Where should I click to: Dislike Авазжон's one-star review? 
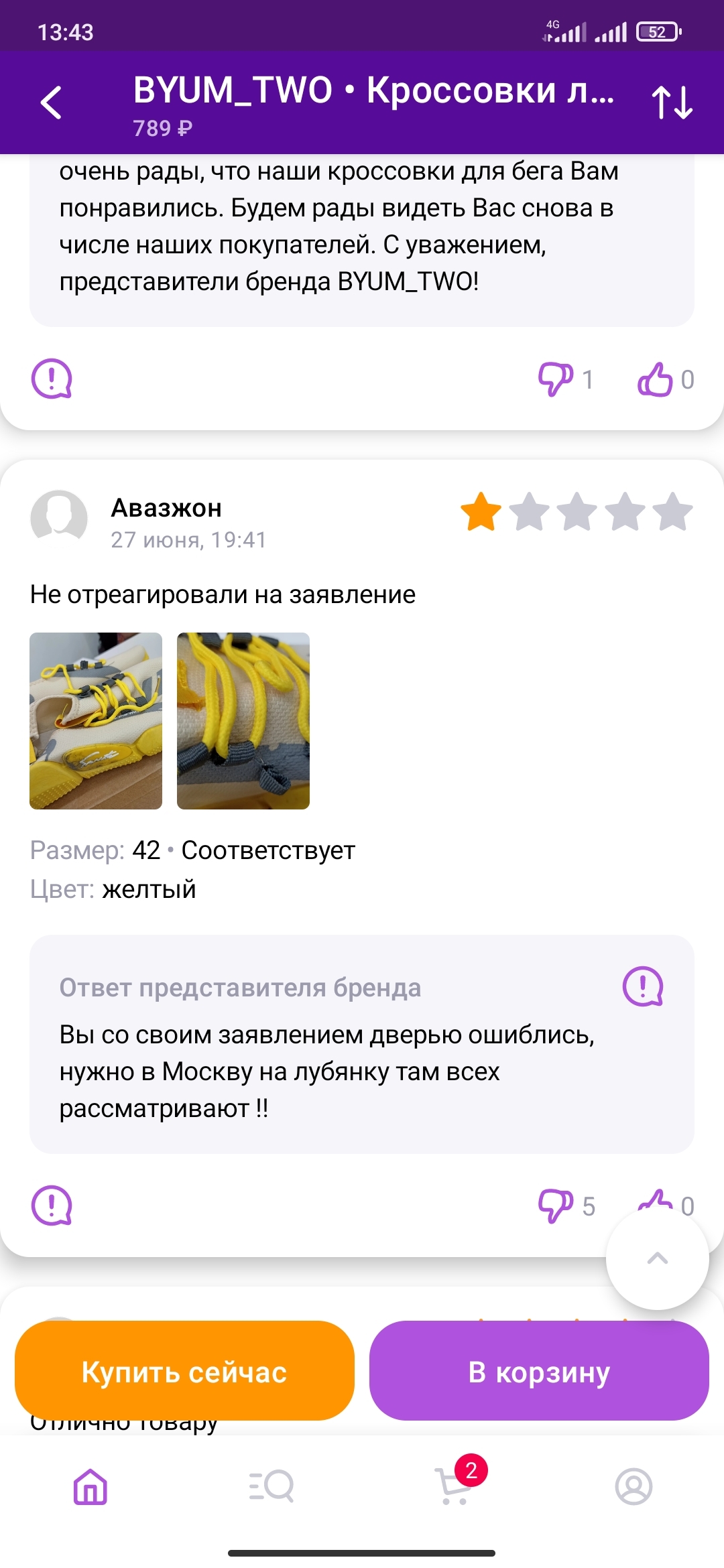556,1205
